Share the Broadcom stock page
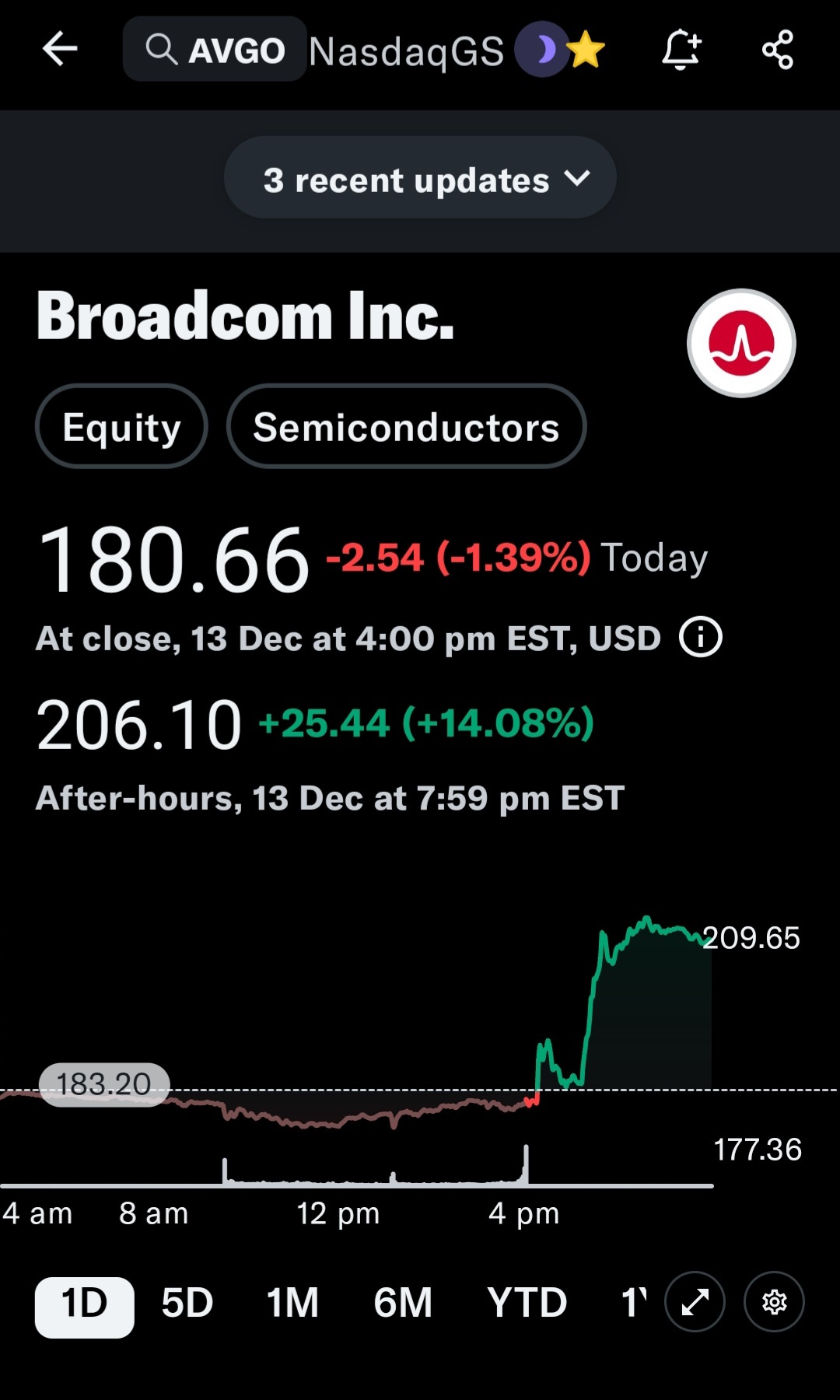Viewport: 840px width, 1400px height. pos(778,50)
